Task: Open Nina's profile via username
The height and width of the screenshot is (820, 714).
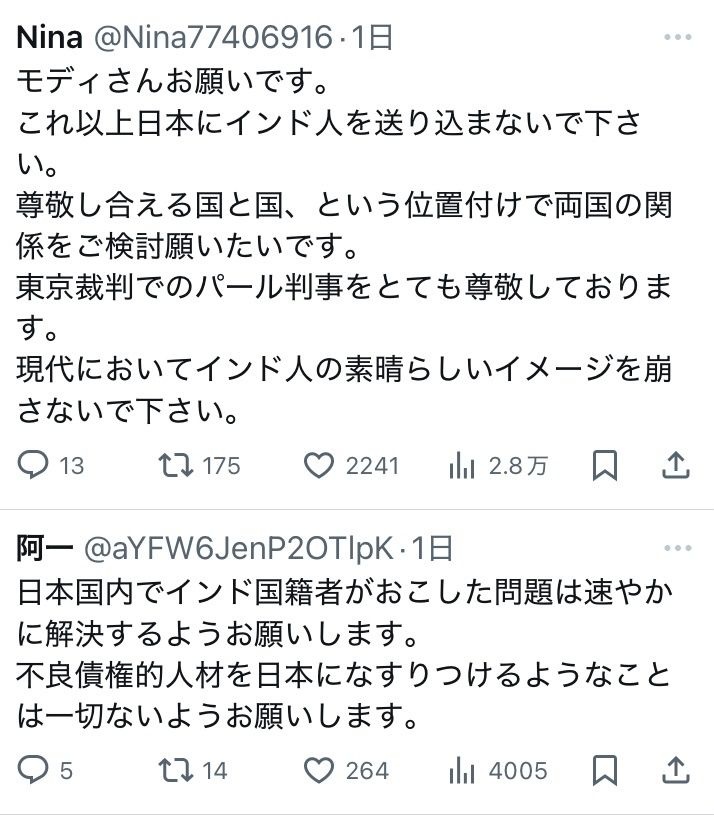Action: (x=211, y=38)
